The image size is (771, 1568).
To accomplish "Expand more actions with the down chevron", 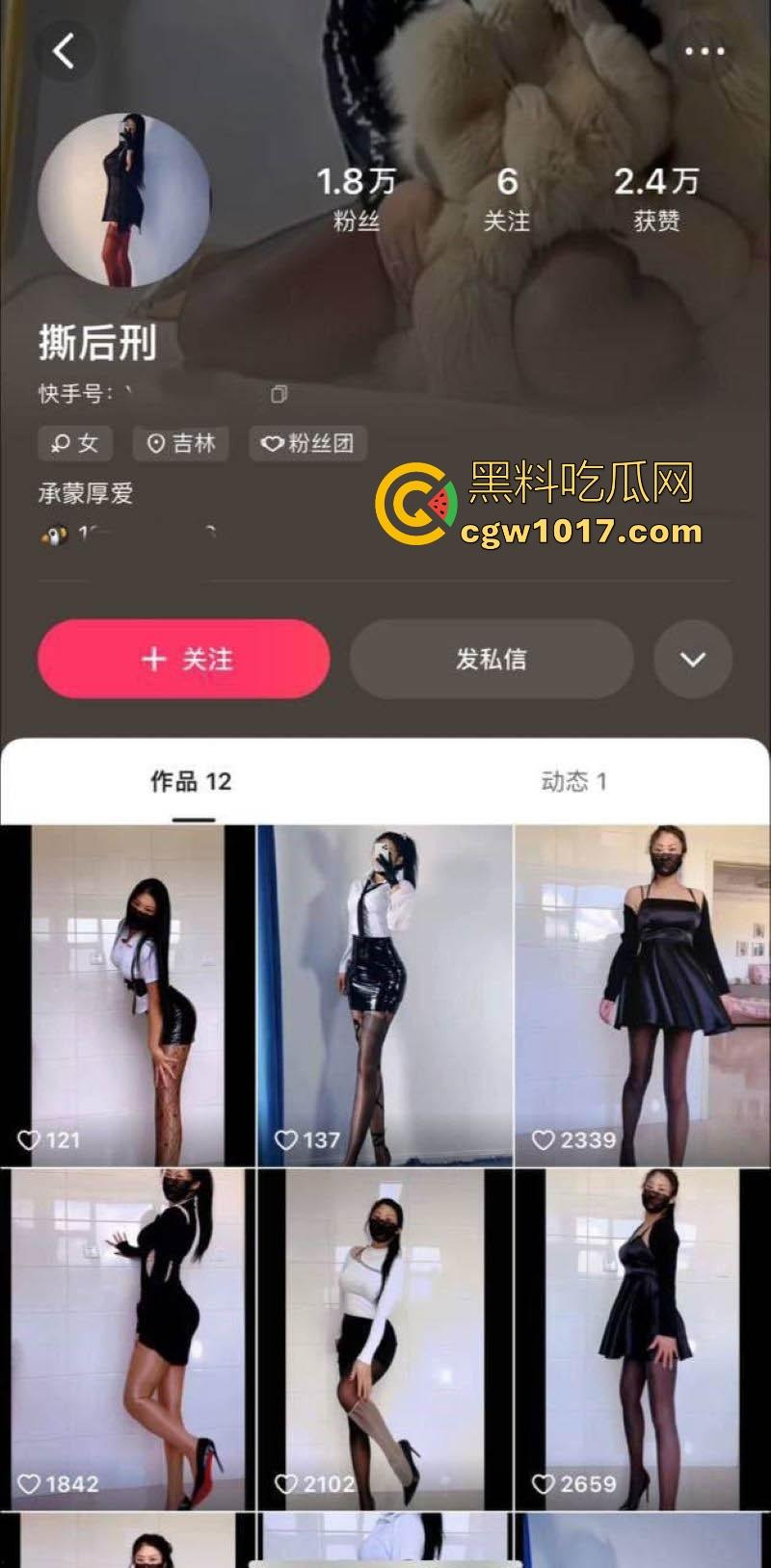I will click(691, 659).
